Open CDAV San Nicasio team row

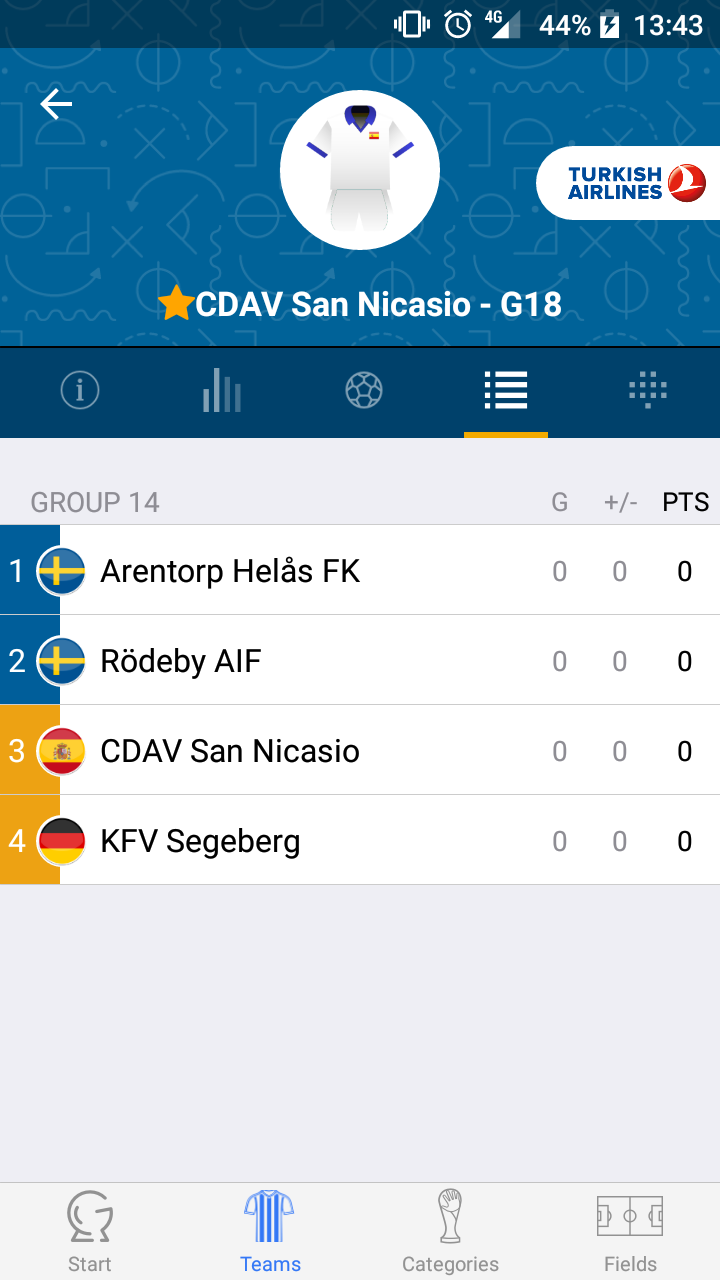click(x=360, y=751)
